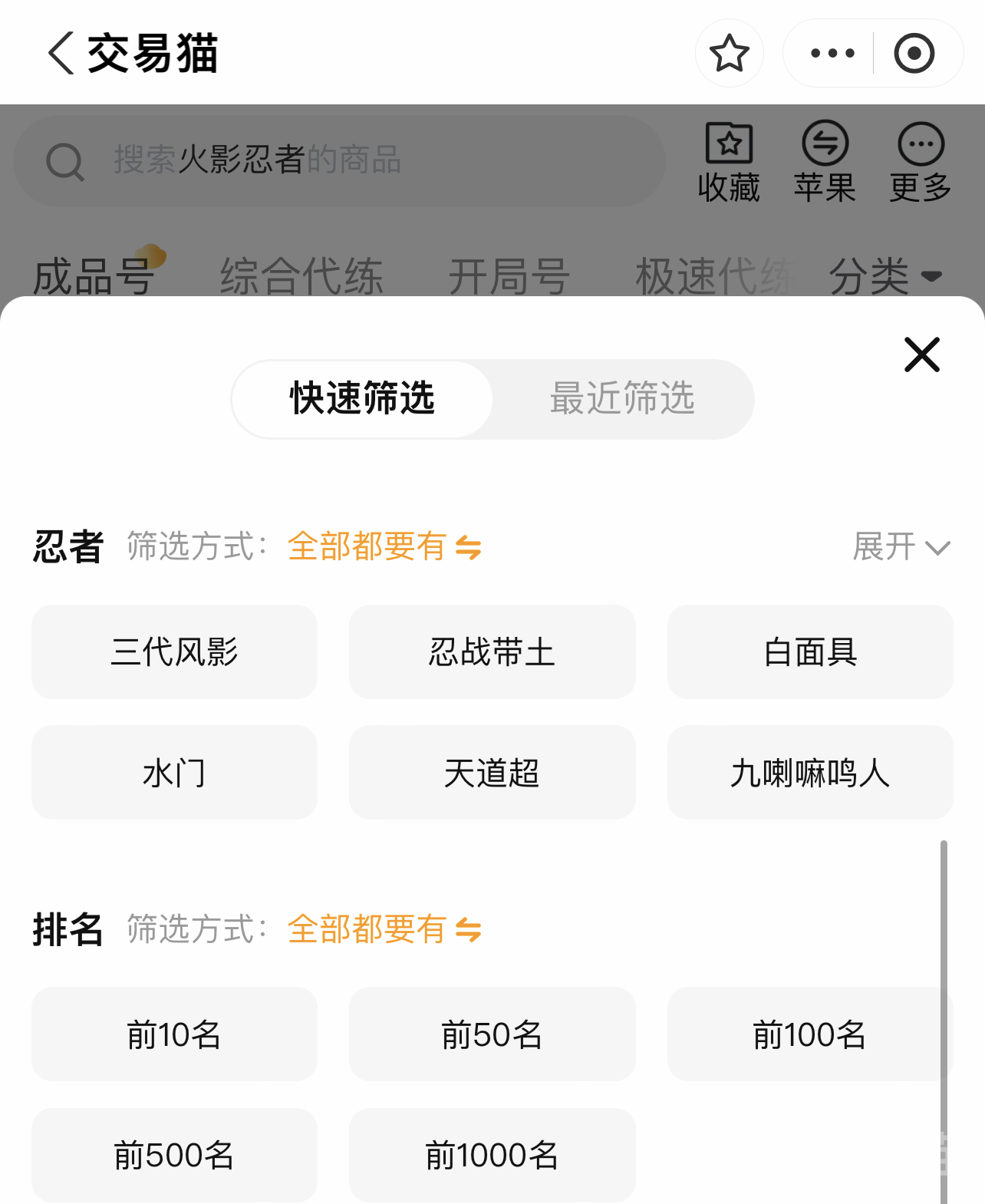The image size is (985, 1204).
Task: Pick the 白面具 filter chip
Action: point(810,652)
